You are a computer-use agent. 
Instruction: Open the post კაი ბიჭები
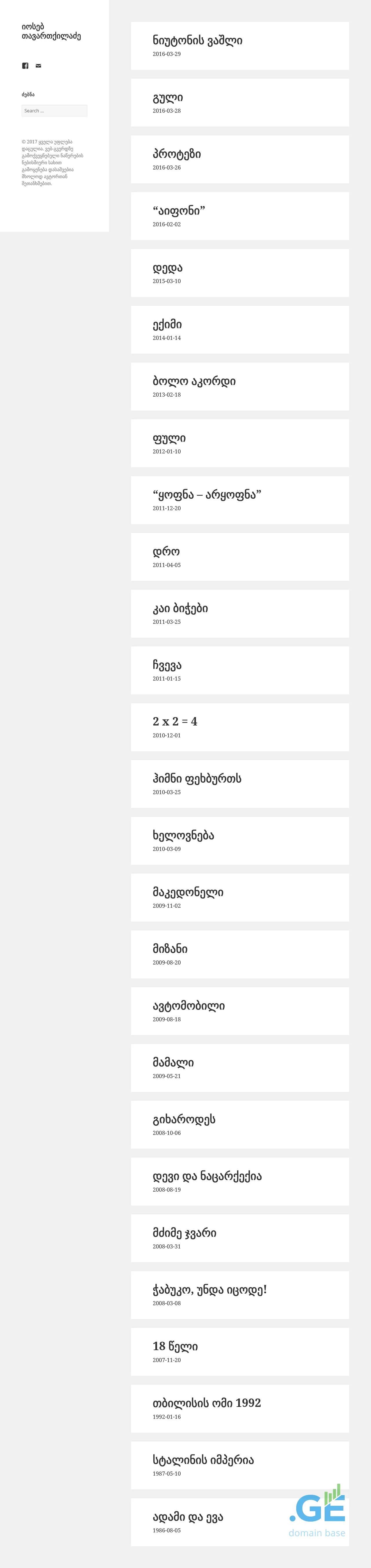(180, 609)
